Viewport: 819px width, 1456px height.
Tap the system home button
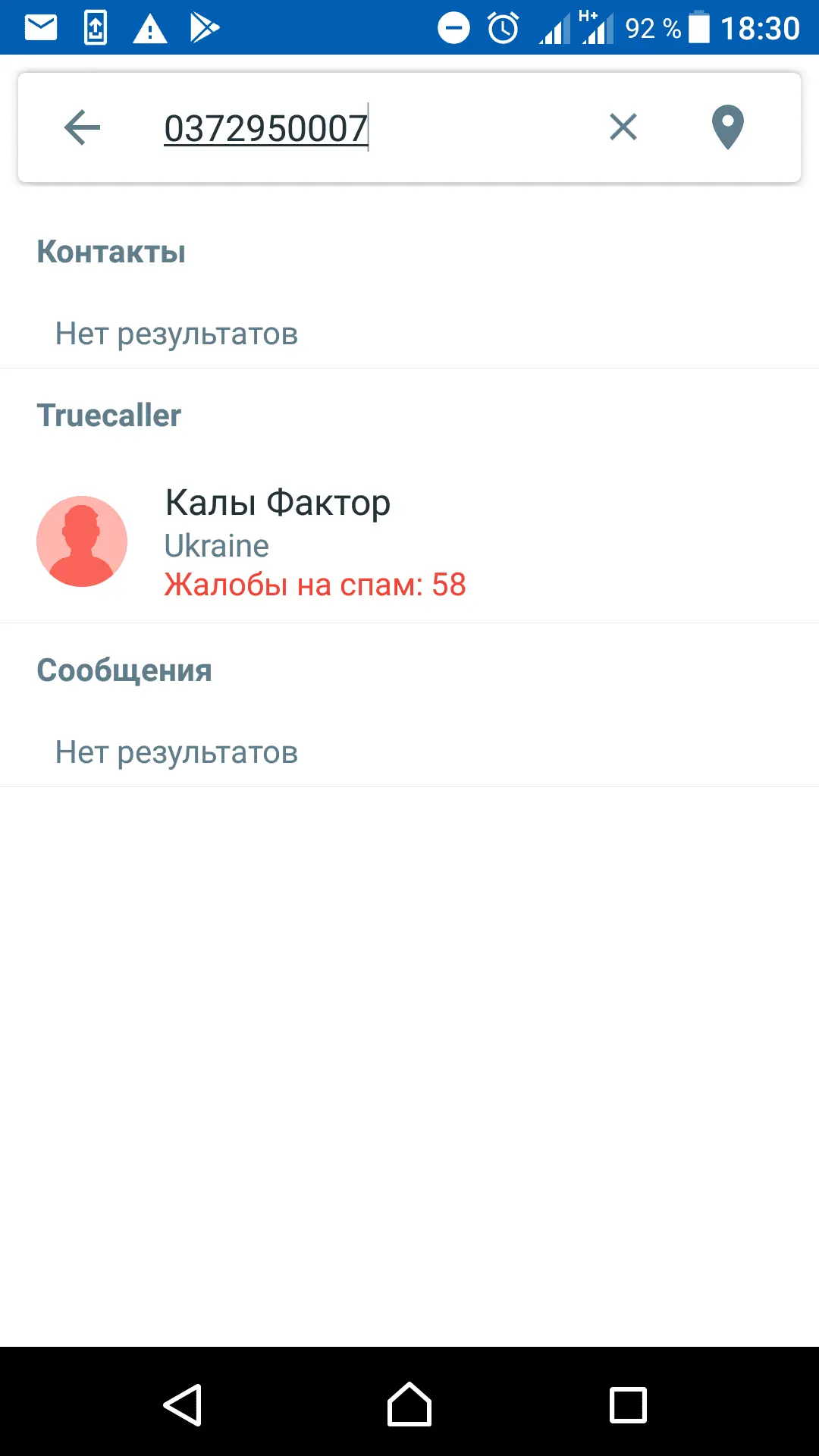click(409, 1404)
